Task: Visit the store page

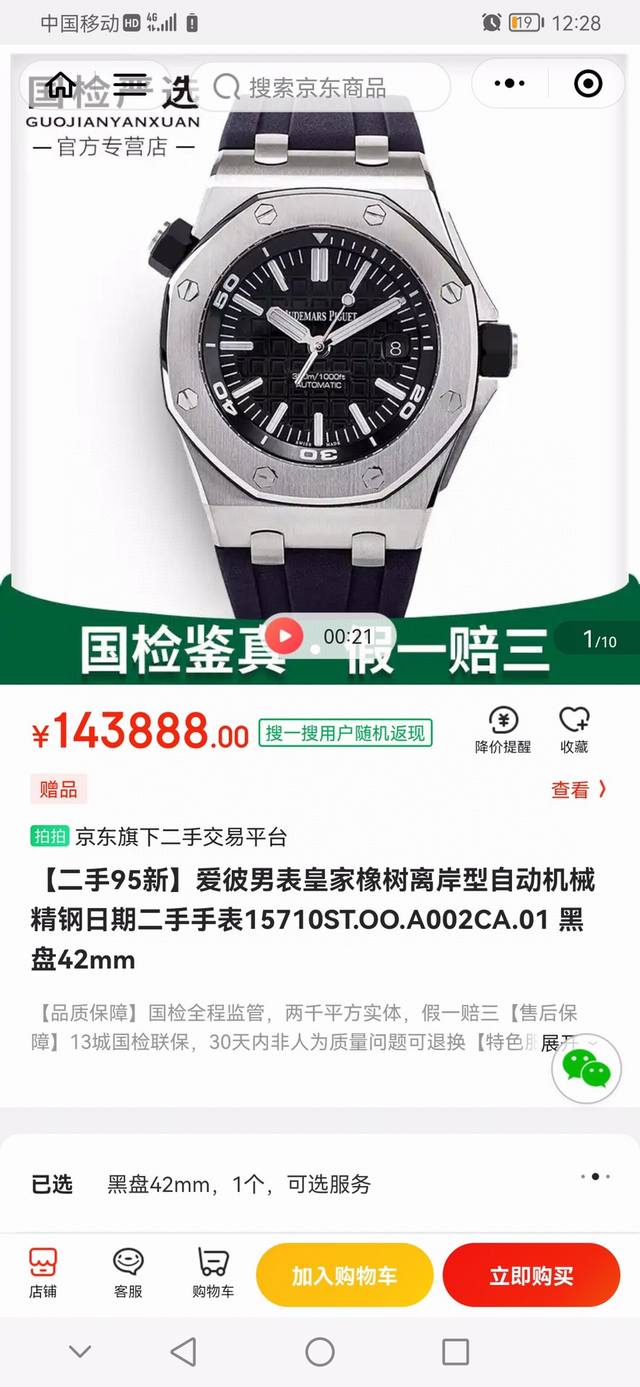Action: point(43,1272)
